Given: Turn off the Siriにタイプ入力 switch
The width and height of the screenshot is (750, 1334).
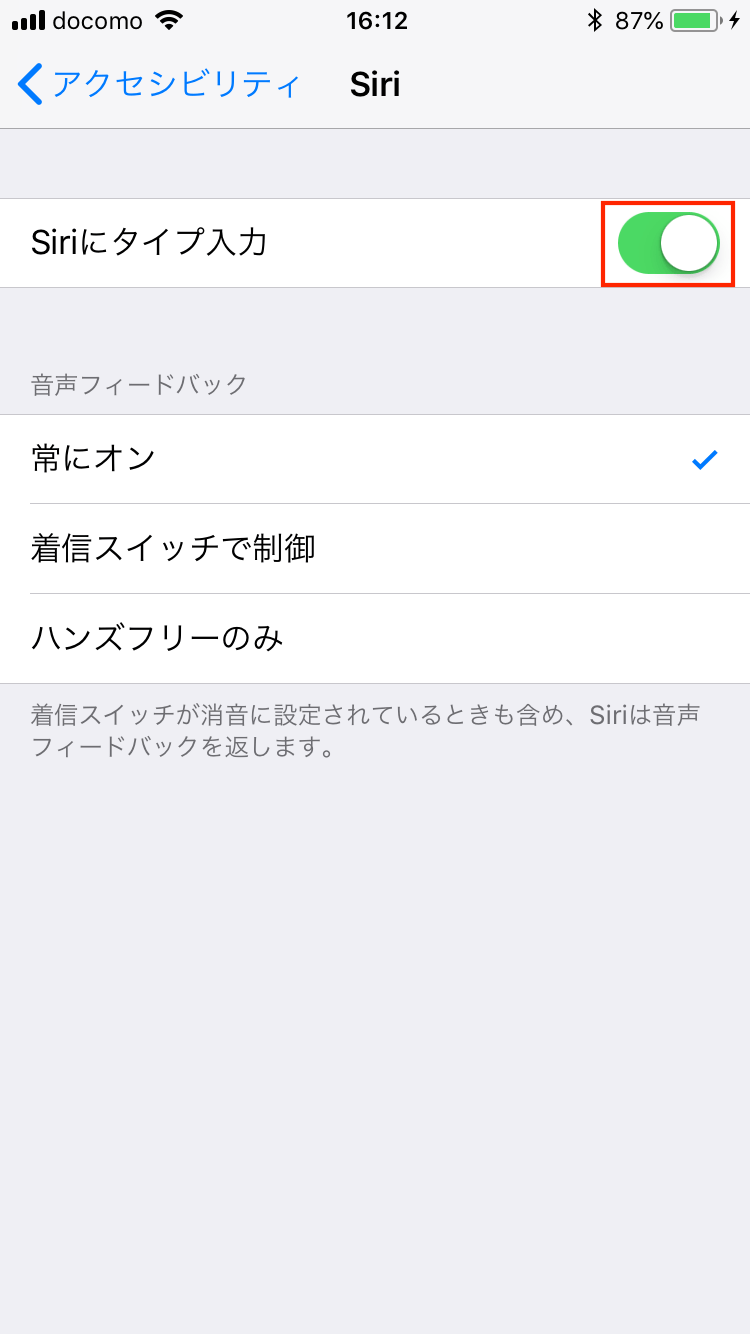Looking at the screenshot, I should click(x=668, y=243).
